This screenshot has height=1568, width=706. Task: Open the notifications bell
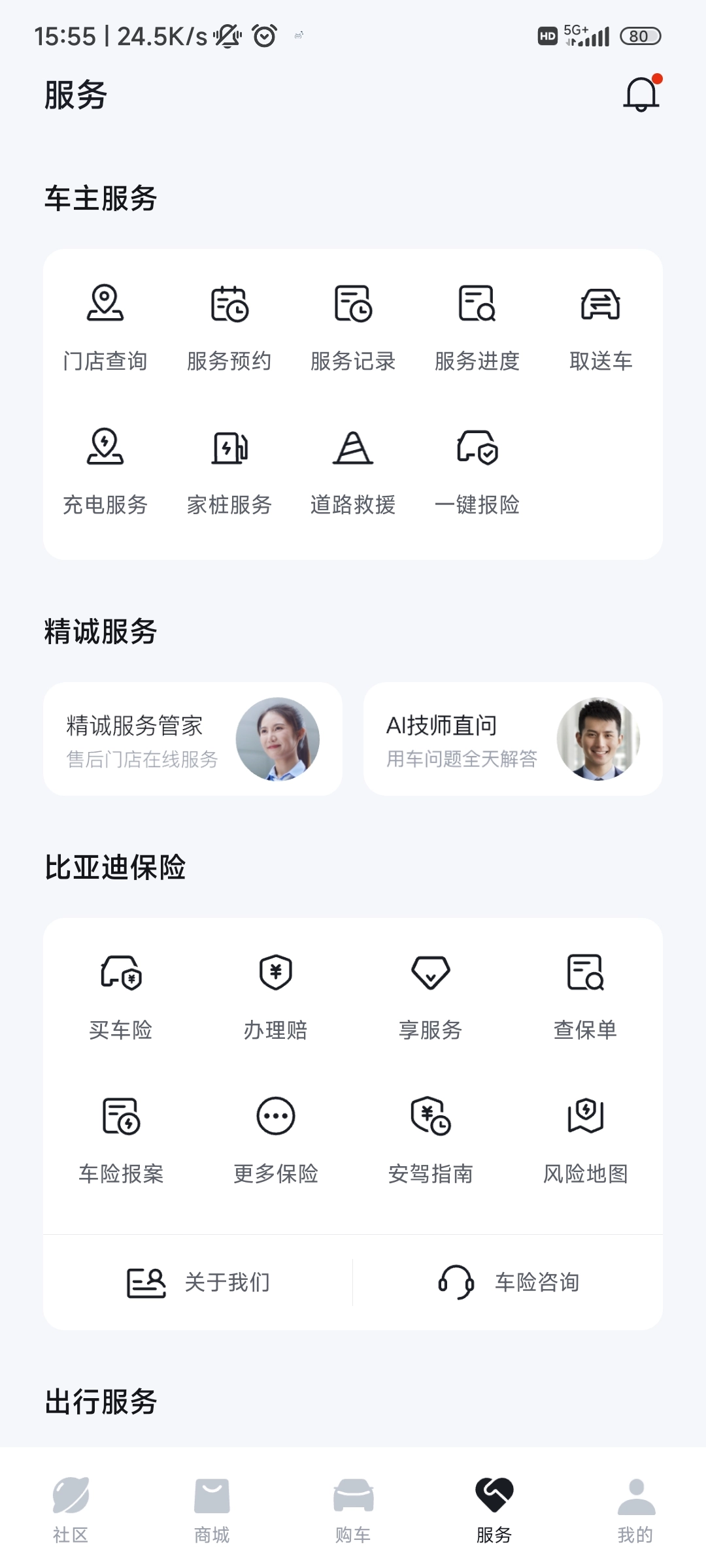click(641, 95)
